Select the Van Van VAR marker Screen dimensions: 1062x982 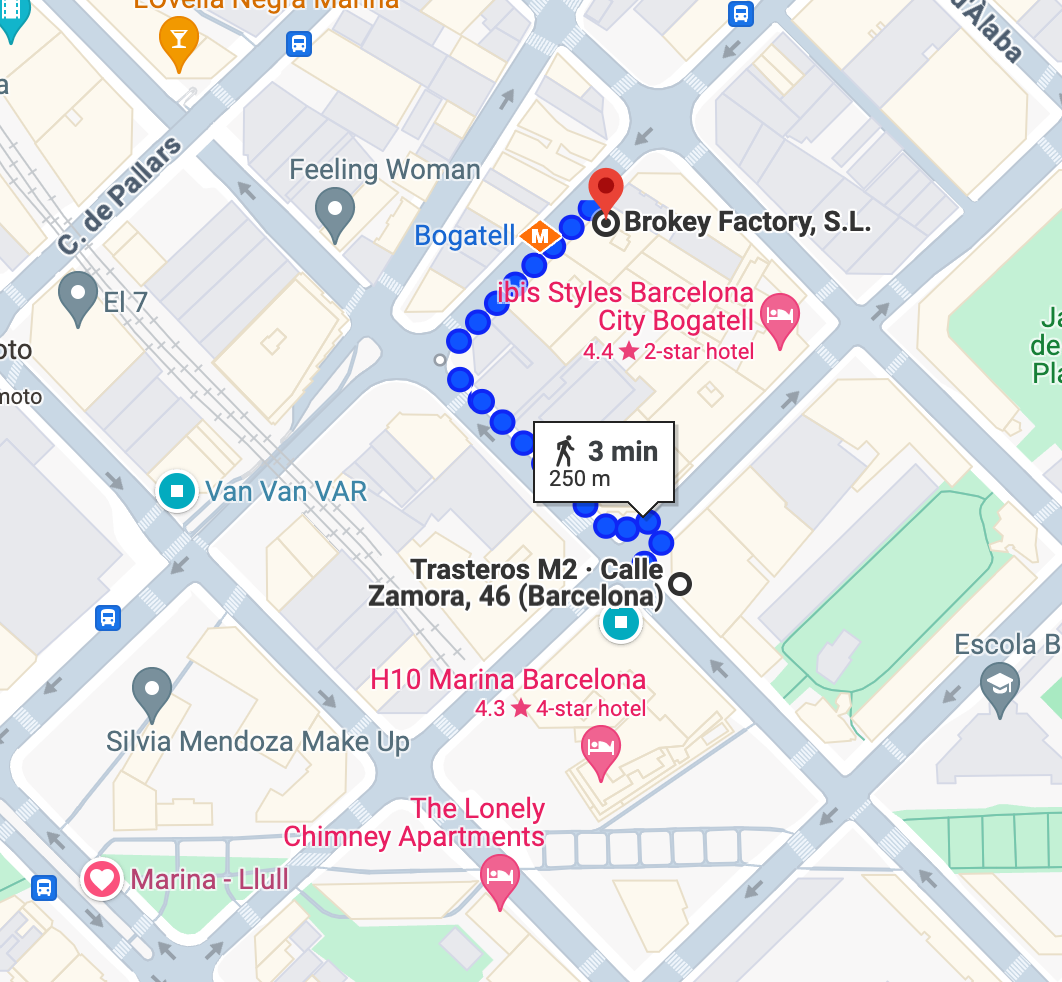[178, 490]
